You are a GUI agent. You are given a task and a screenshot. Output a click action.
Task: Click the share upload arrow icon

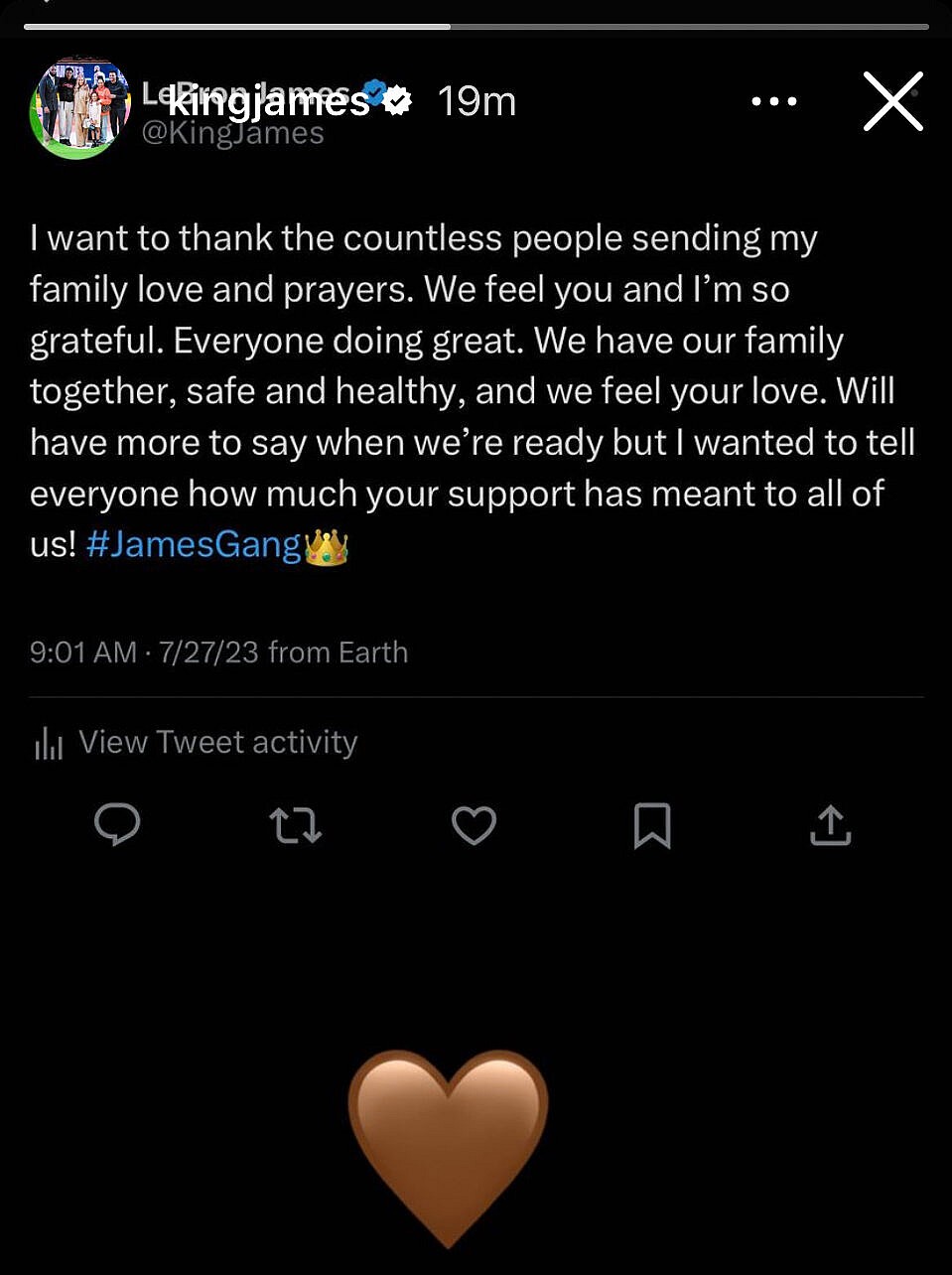tap(830, 825)
